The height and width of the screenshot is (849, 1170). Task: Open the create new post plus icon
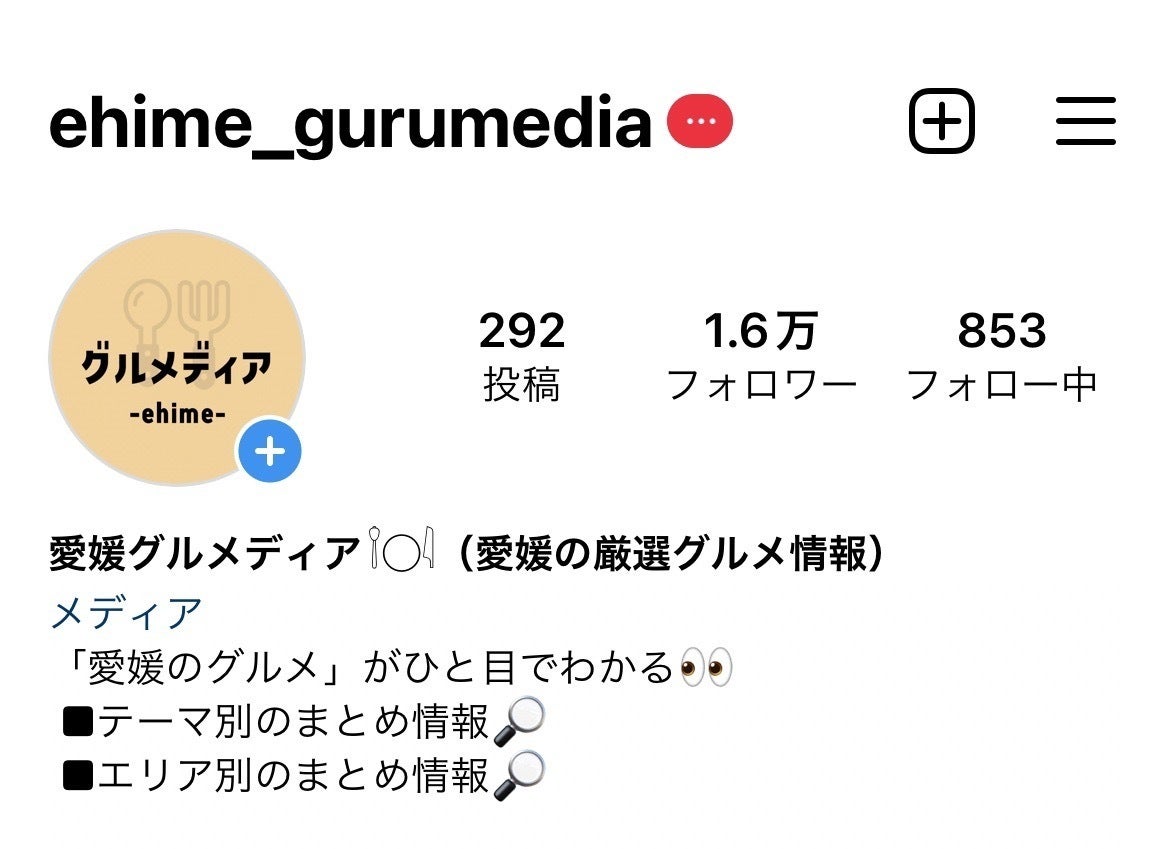click(941, 121)
